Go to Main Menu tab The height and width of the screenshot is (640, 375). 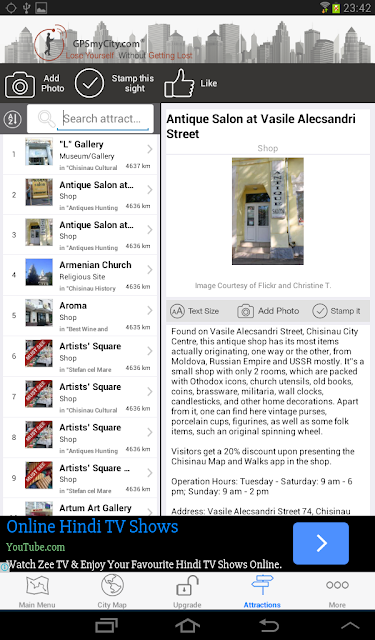pos(37,591)
